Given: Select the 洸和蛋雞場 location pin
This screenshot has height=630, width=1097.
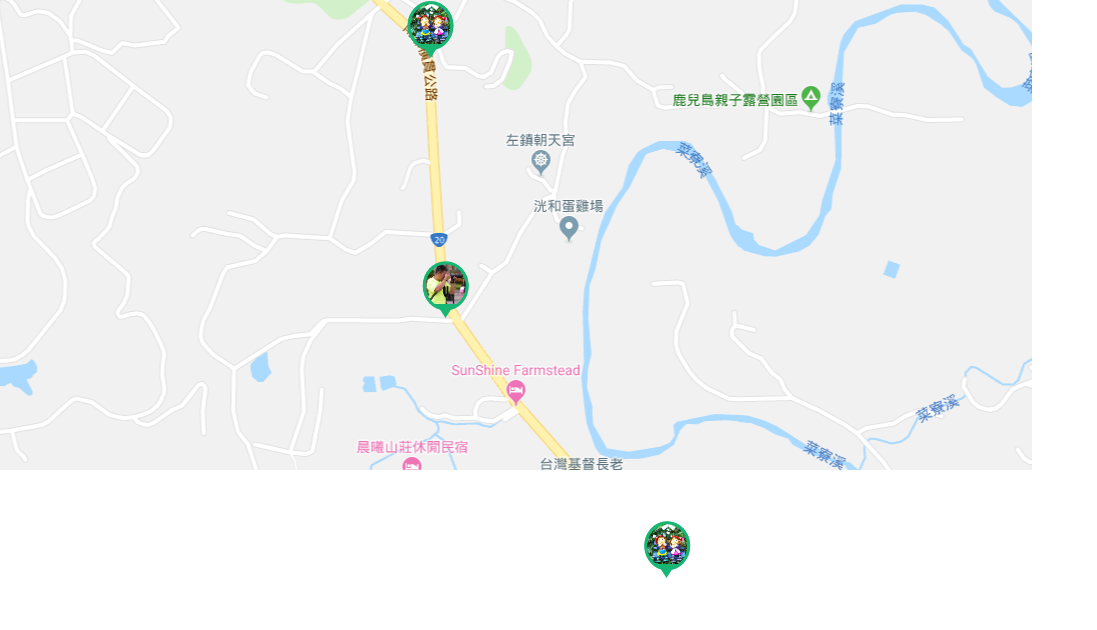Looking at the screenshot, I should point(569,228).
